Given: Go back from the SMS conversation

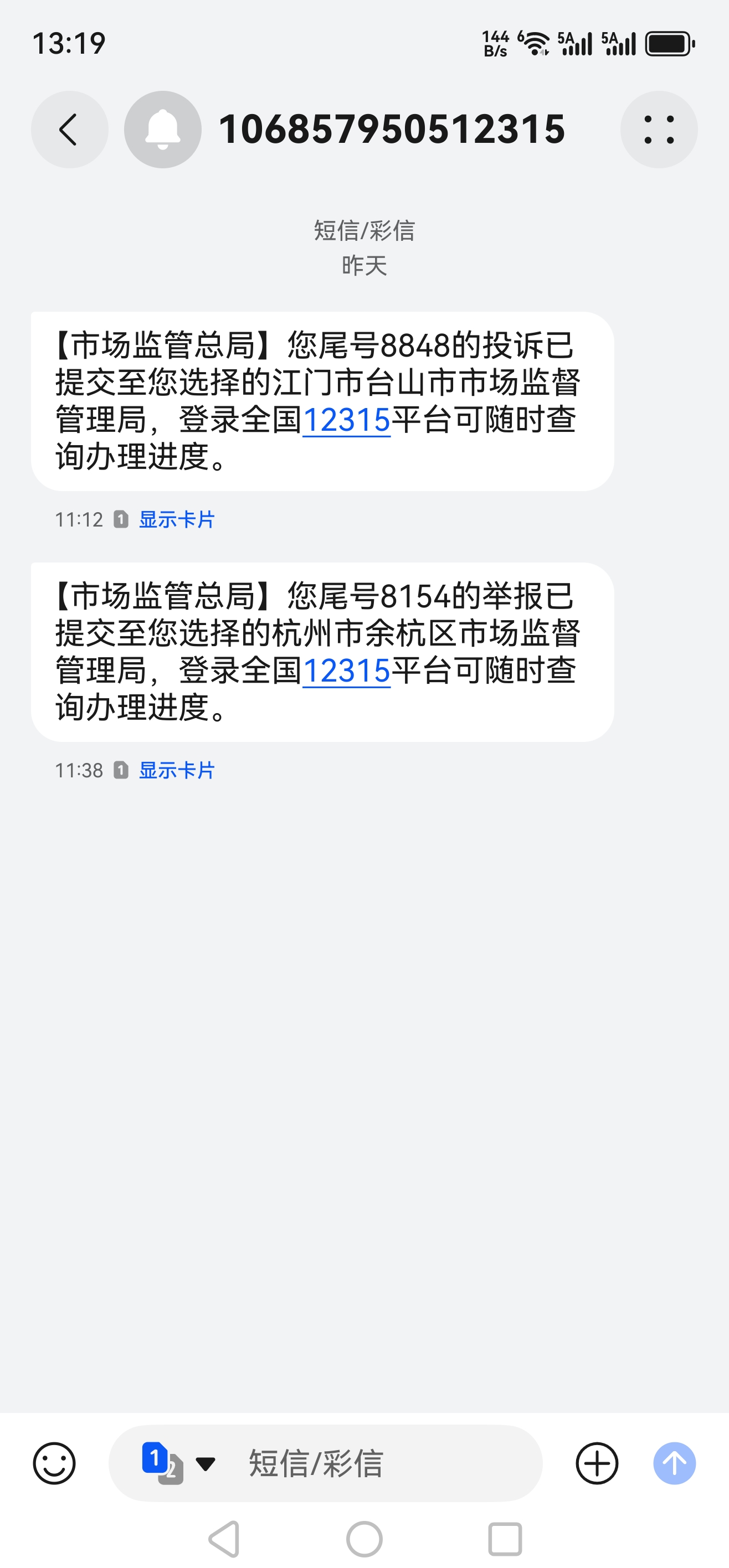Looking at the screenshot, I should pos(69,130).
